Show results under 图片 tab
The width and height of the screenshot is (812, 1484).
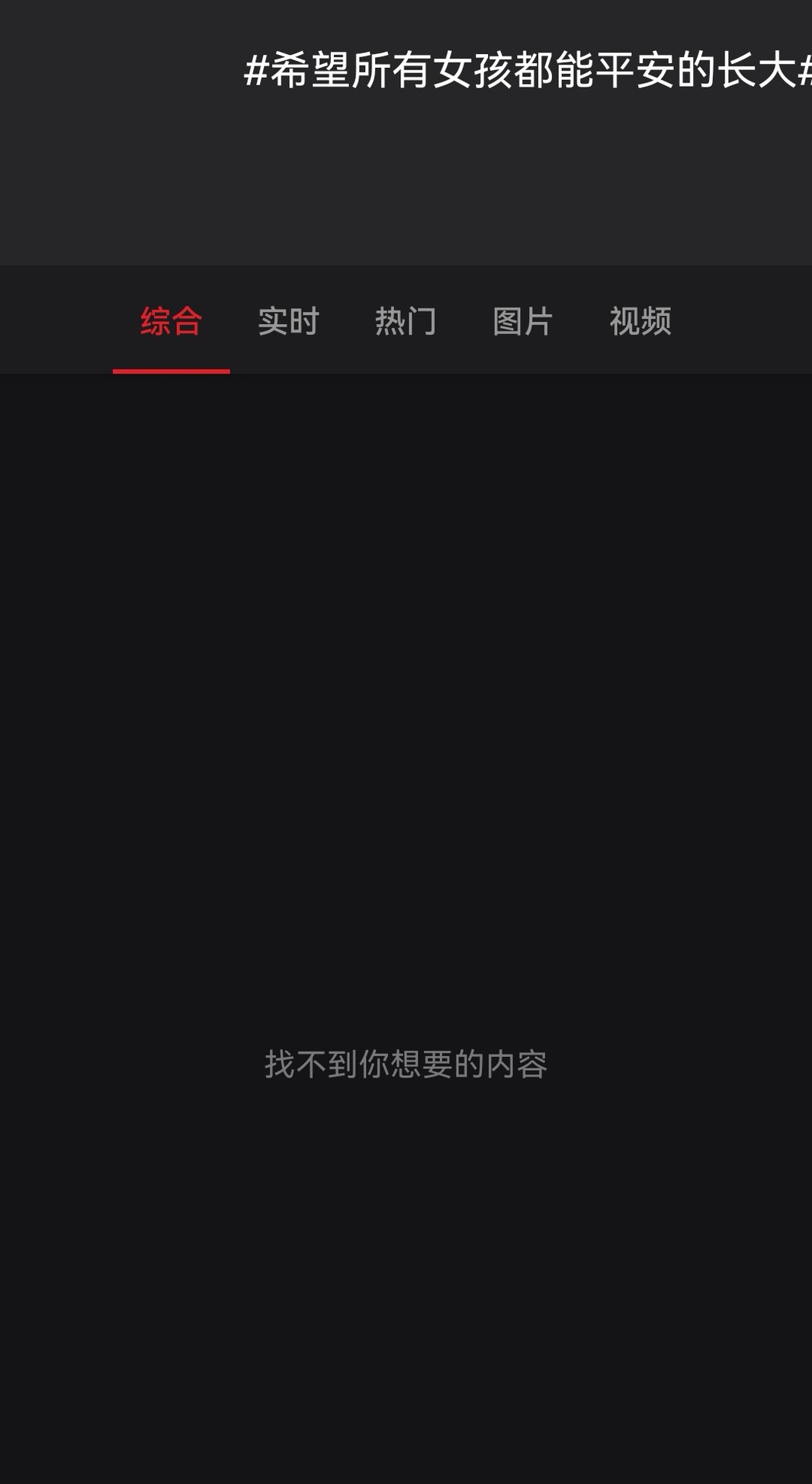point(523,321)
